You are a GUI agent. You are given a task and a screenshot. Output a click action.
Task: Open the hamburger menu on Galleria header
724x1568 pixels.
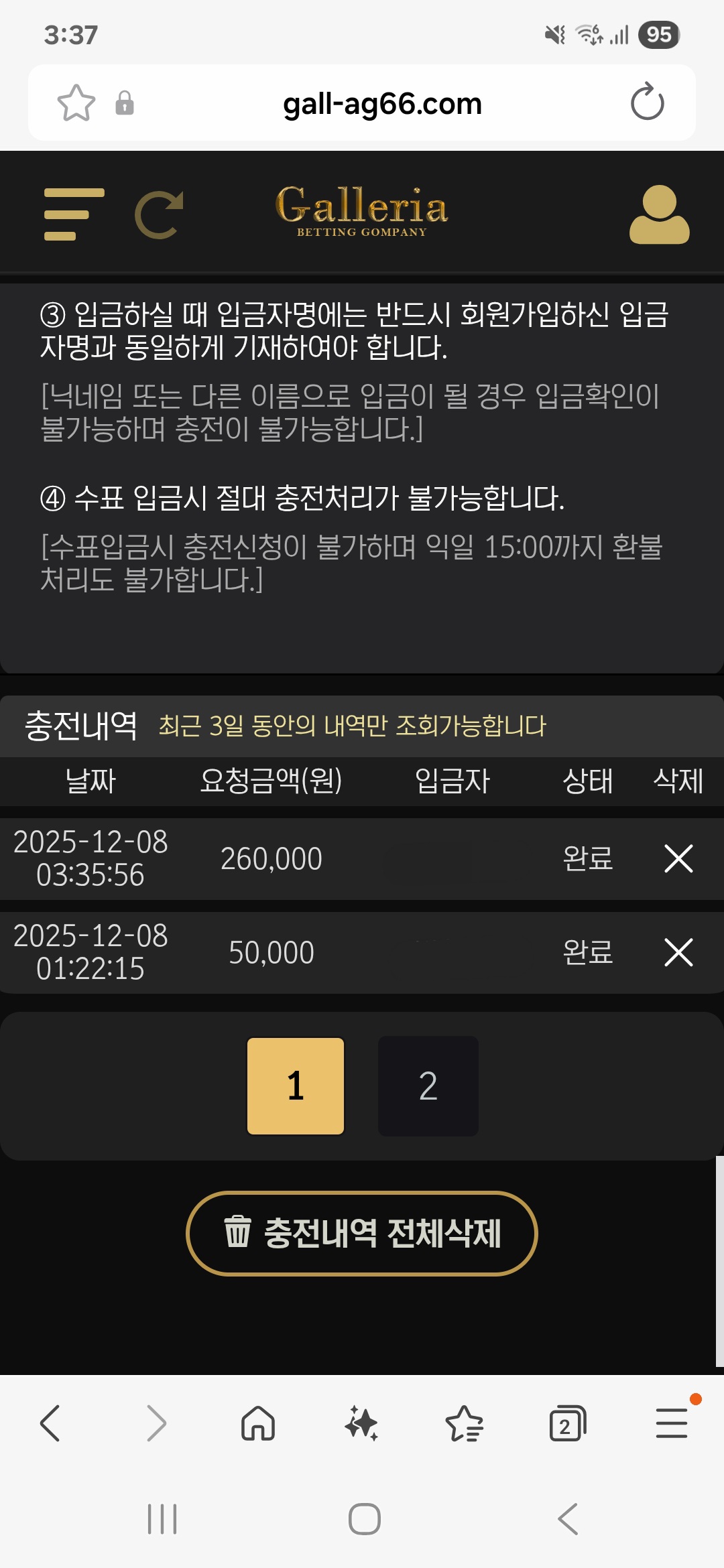coord(74,214)
